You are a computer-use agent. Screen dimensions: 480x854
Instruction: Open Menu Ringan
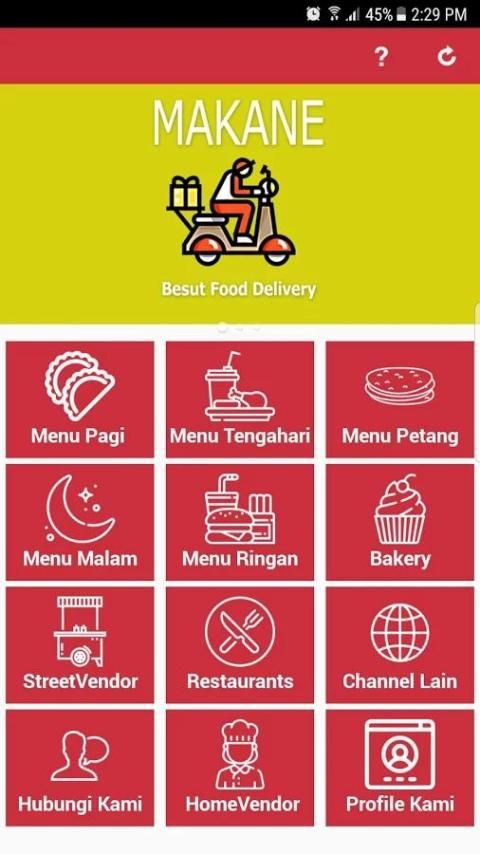tap(240, 522)
